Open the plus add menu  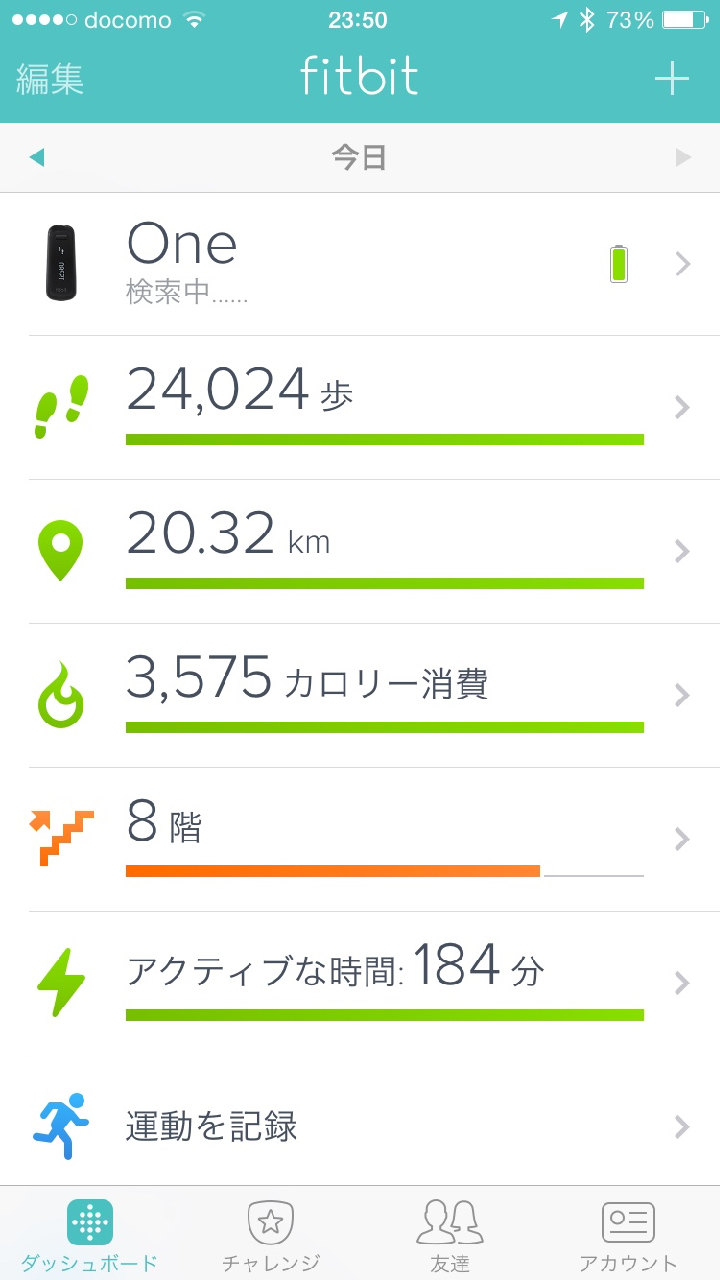click(x=671, y=79)
